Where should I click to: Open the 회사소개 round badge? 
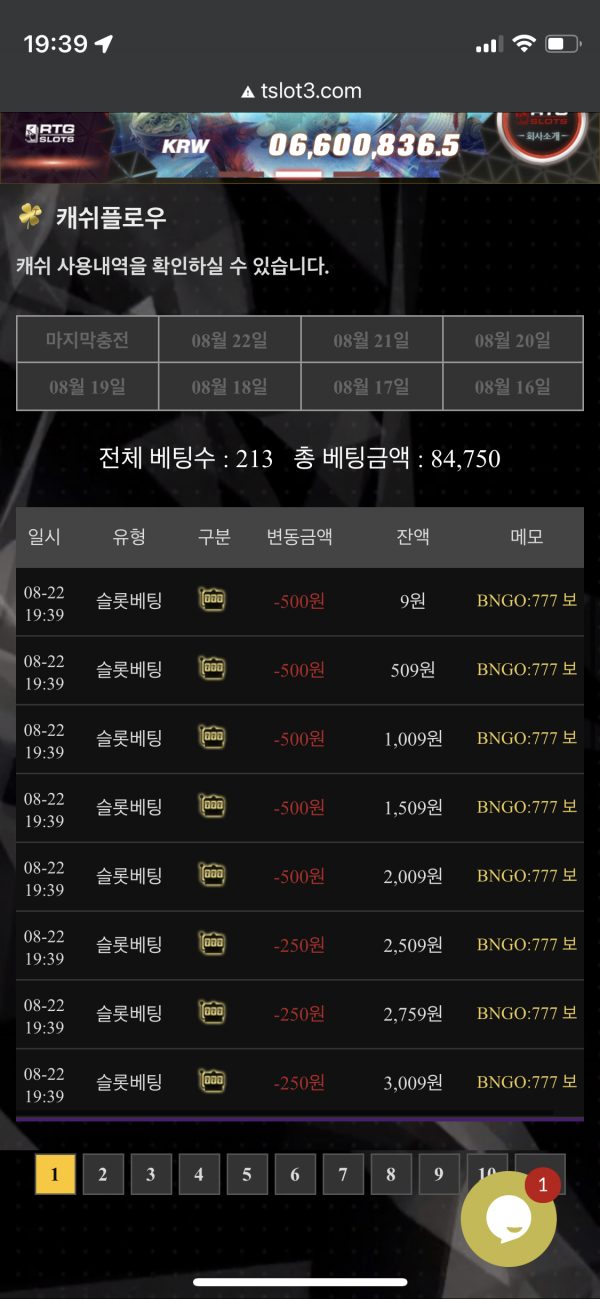click(540, 145)
